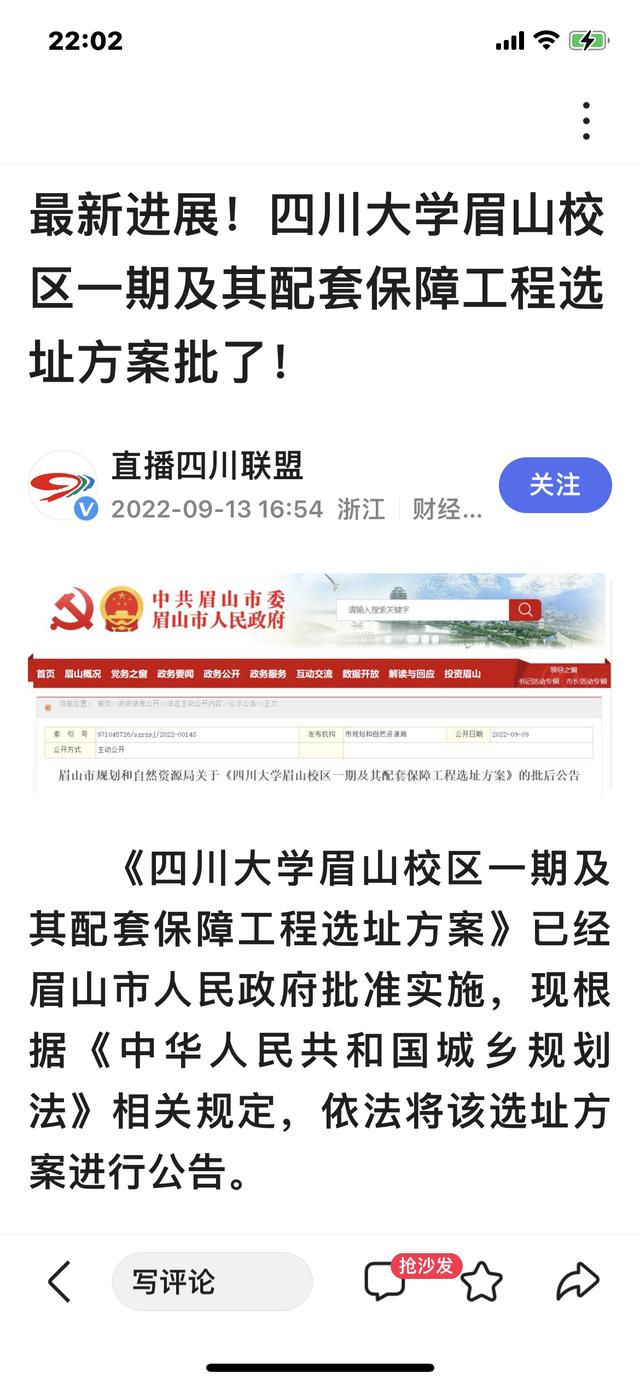Open the three-dot overflow menu

pos(586,121)
